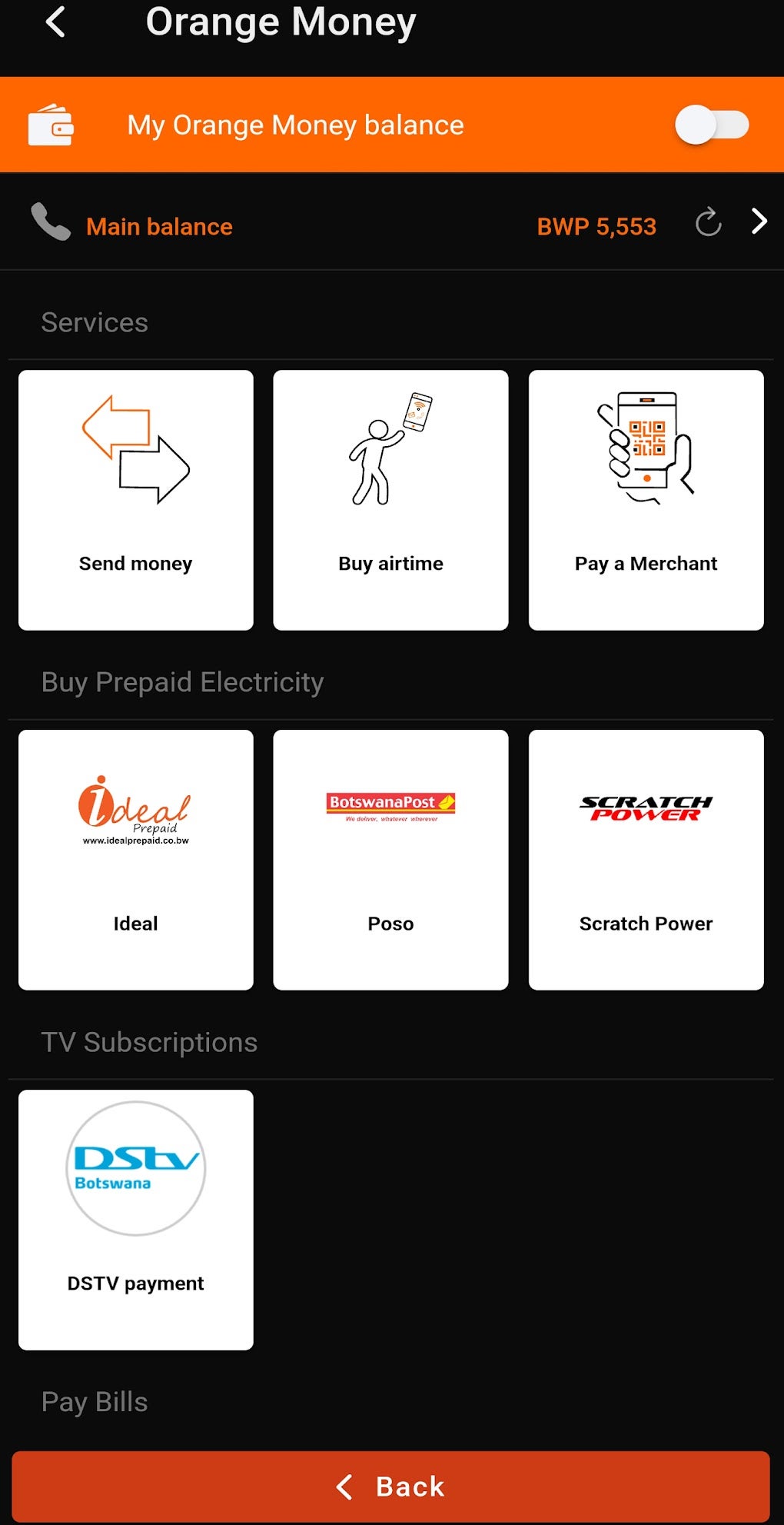Open the DSTV Botswana logo

(135, 1167)
